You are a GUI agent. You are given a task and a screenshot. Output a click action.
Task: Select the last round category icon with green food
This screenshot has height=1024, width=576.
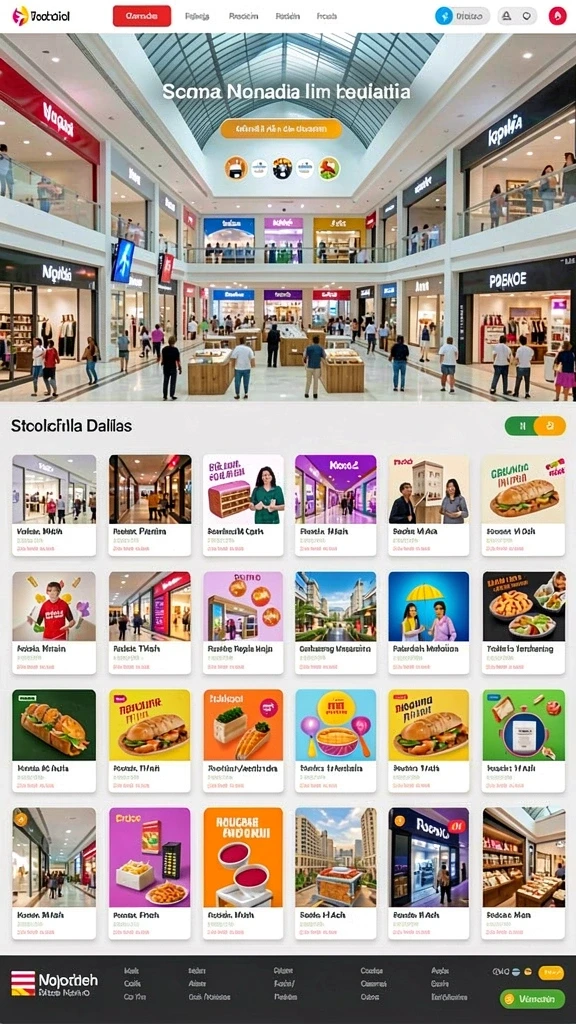(x=329, y=168)
